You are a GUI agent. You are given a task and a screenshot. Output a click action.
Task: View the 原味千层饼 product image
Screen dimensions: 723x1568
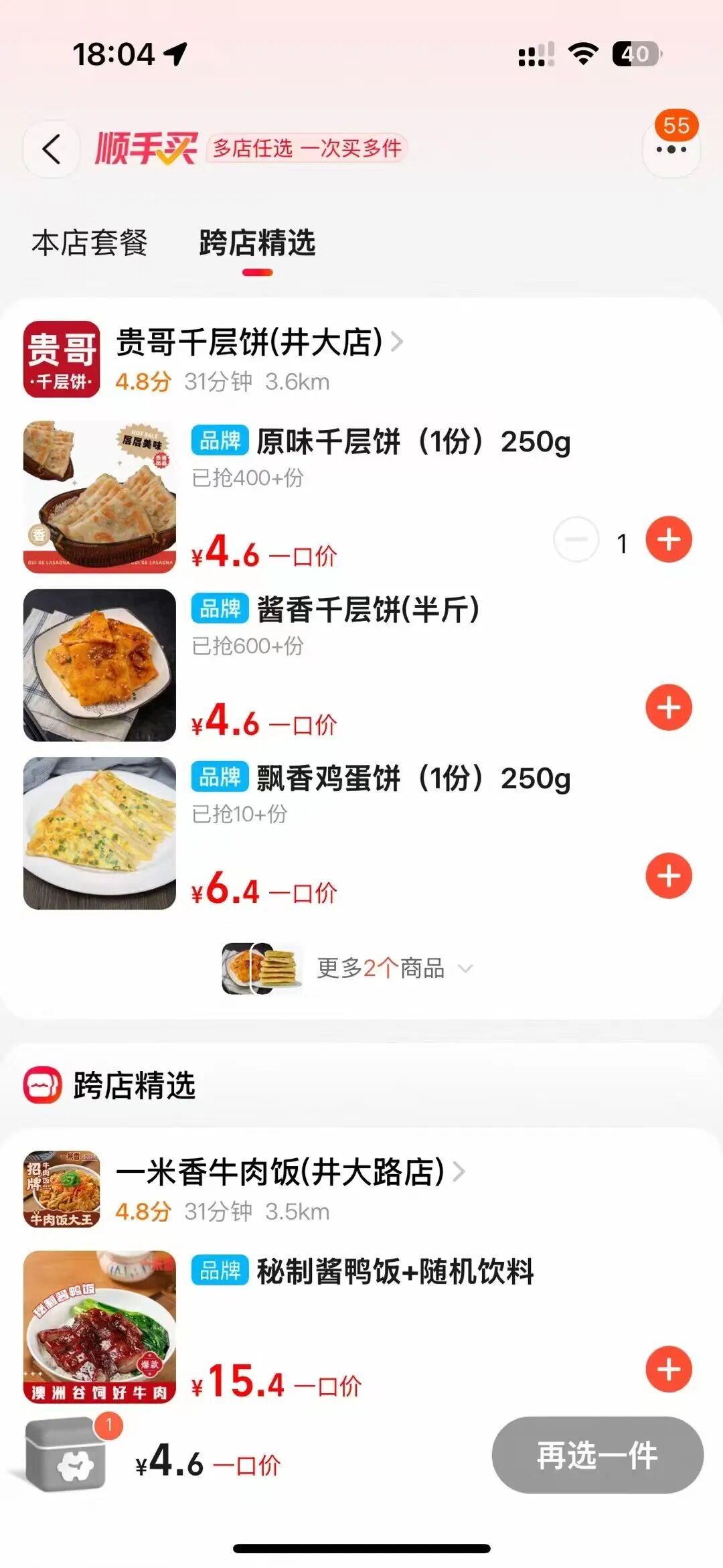[x=100, y=497]
